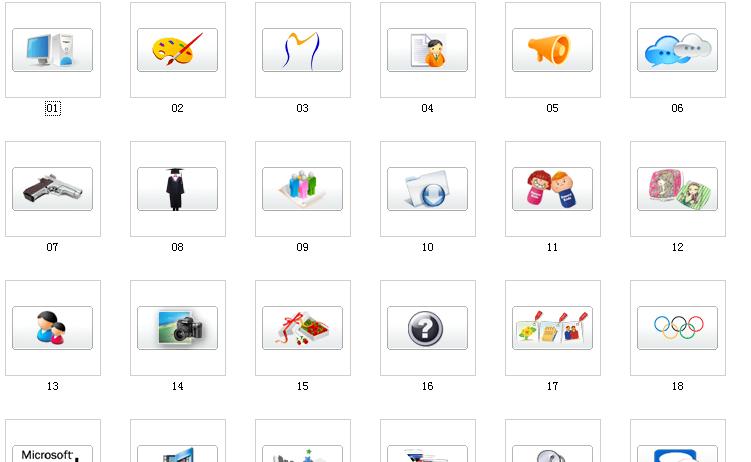This screenshot has width=751, height=462.
Task: Select thumbnail 13 showing two users
Action: pos(53,328)
